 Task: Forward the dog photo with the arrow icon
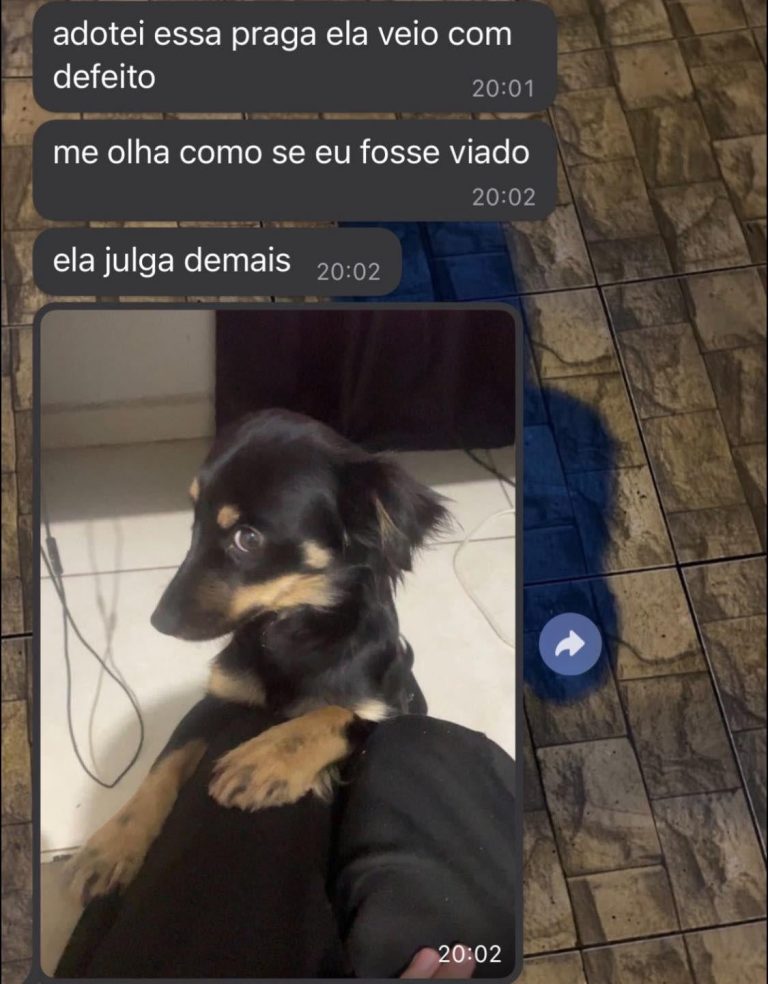tap(570, 647)
